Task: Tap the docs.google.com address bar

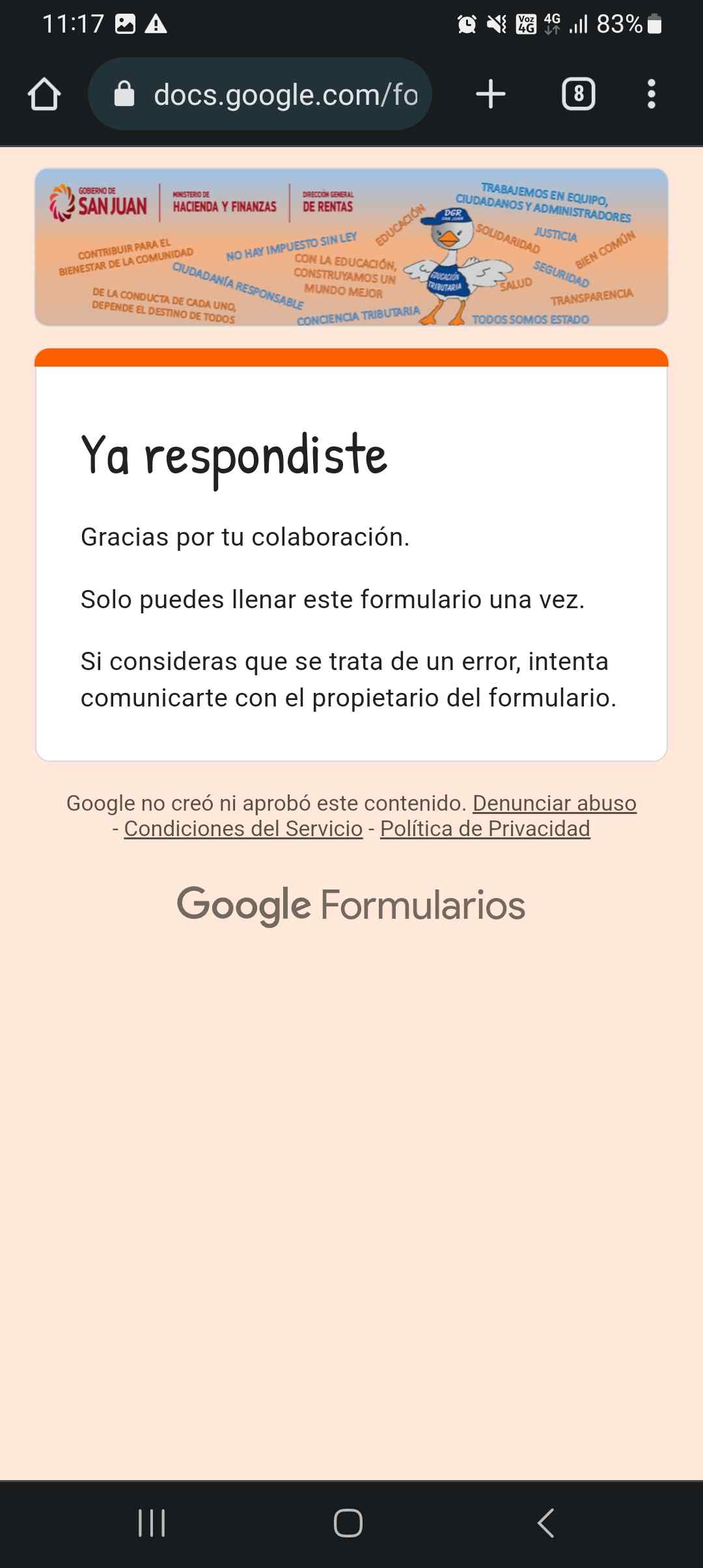Action: click(x=273, y=95)
